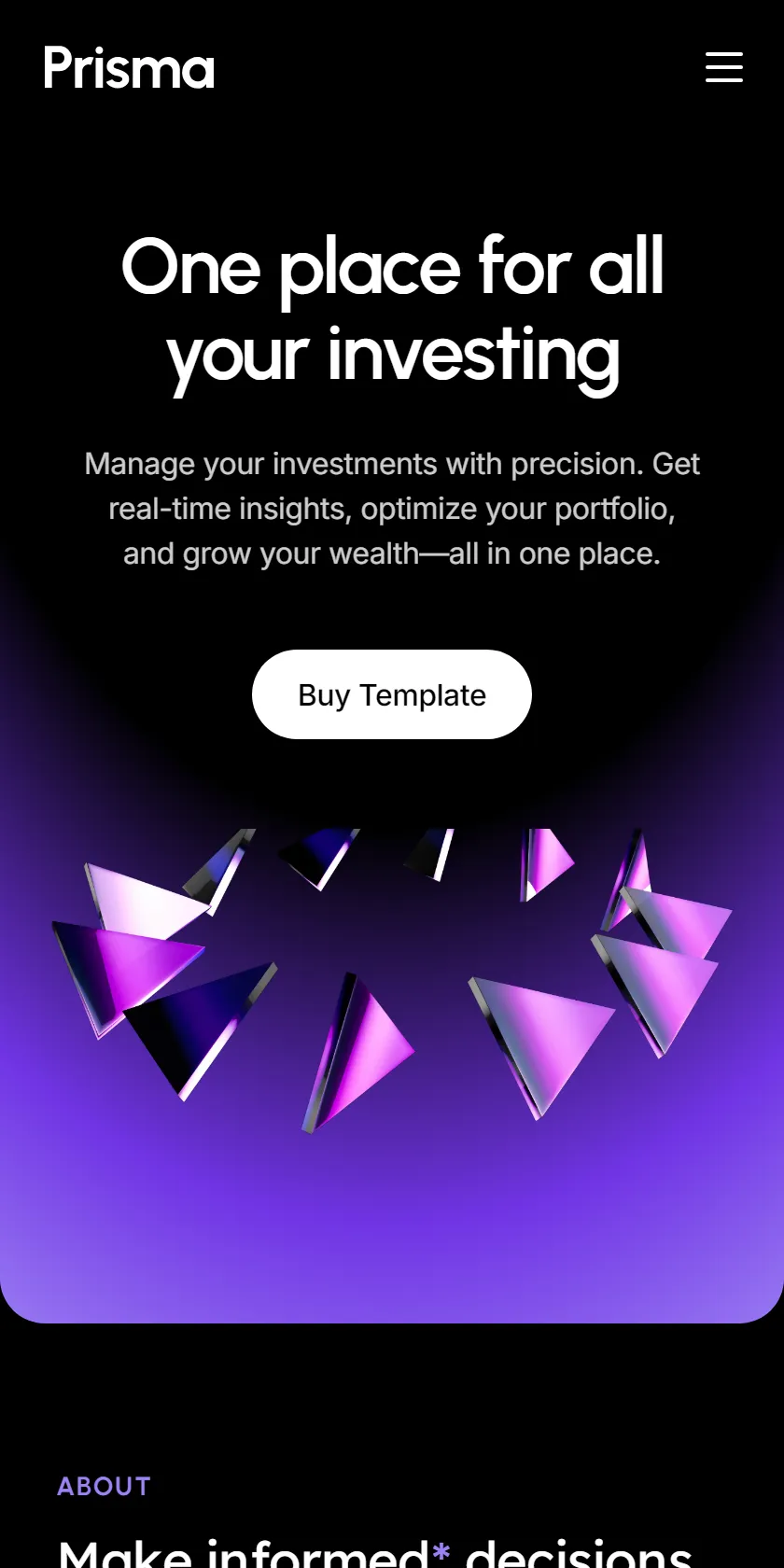Open the Prisma home link

tap(129, 68)
